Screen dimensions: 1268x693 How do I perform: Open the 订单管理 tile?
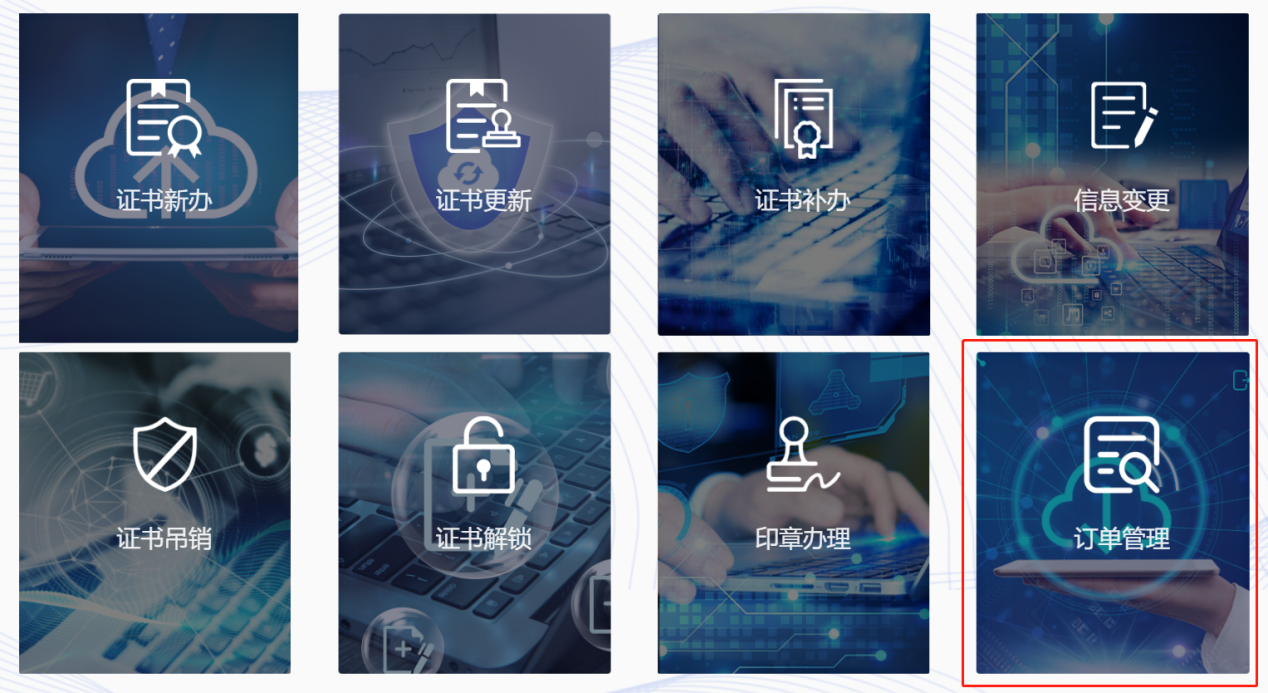[x=1112, y=512]
